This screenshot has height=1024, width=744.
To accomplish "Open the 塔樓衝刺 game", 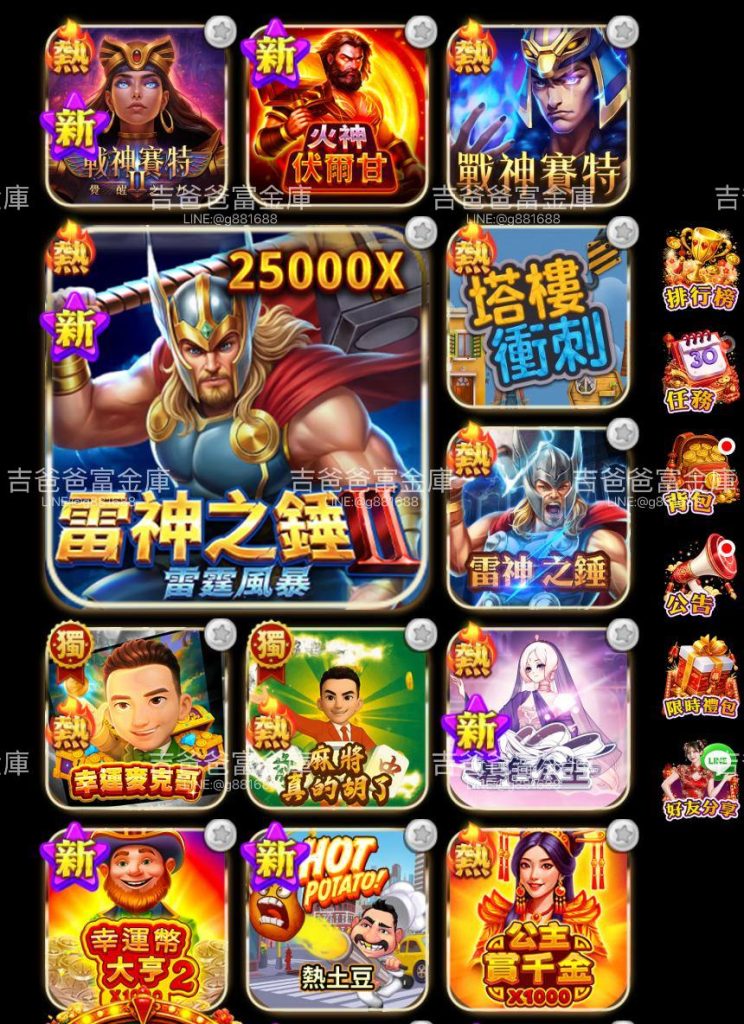I will [539, 316].
